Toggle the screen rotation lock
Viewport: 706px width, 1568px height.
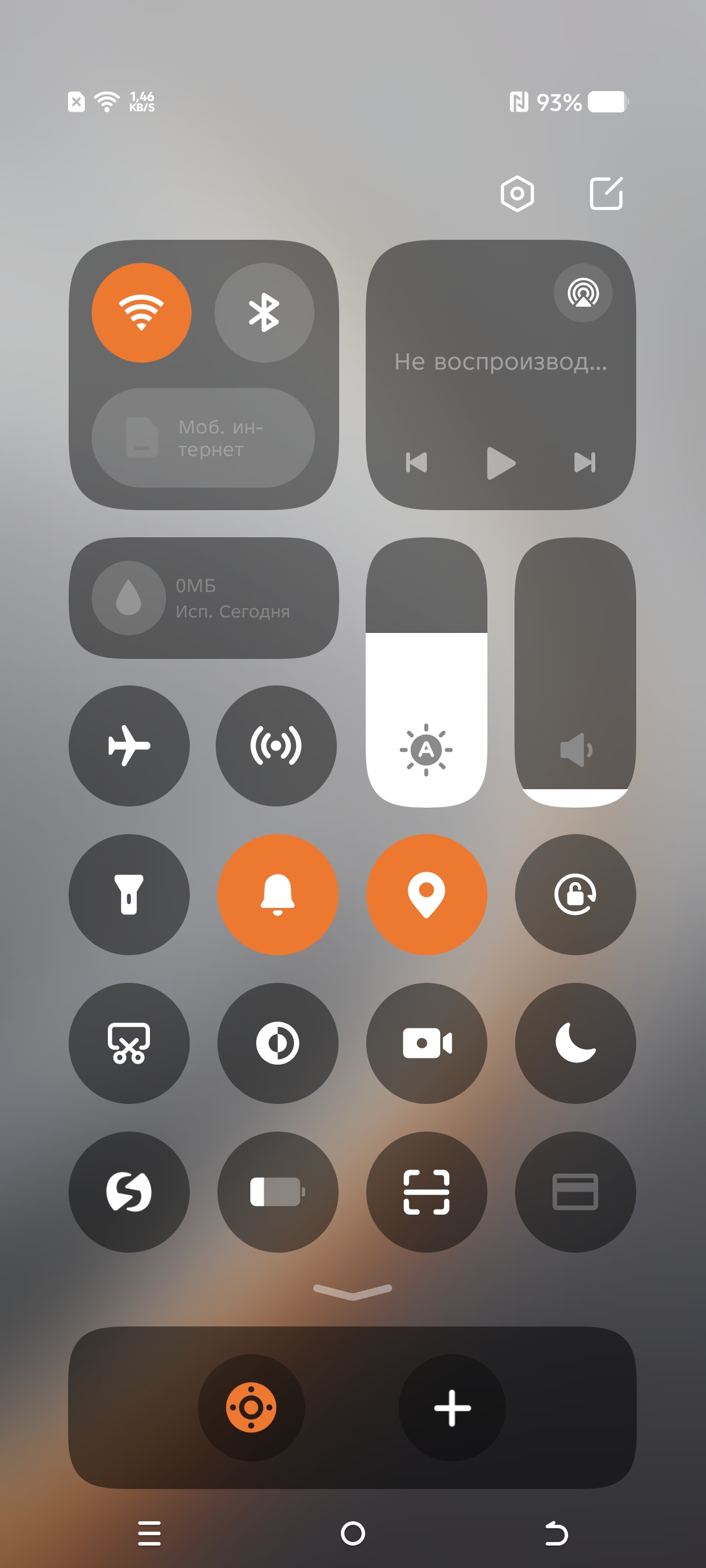tap(574, 894)
